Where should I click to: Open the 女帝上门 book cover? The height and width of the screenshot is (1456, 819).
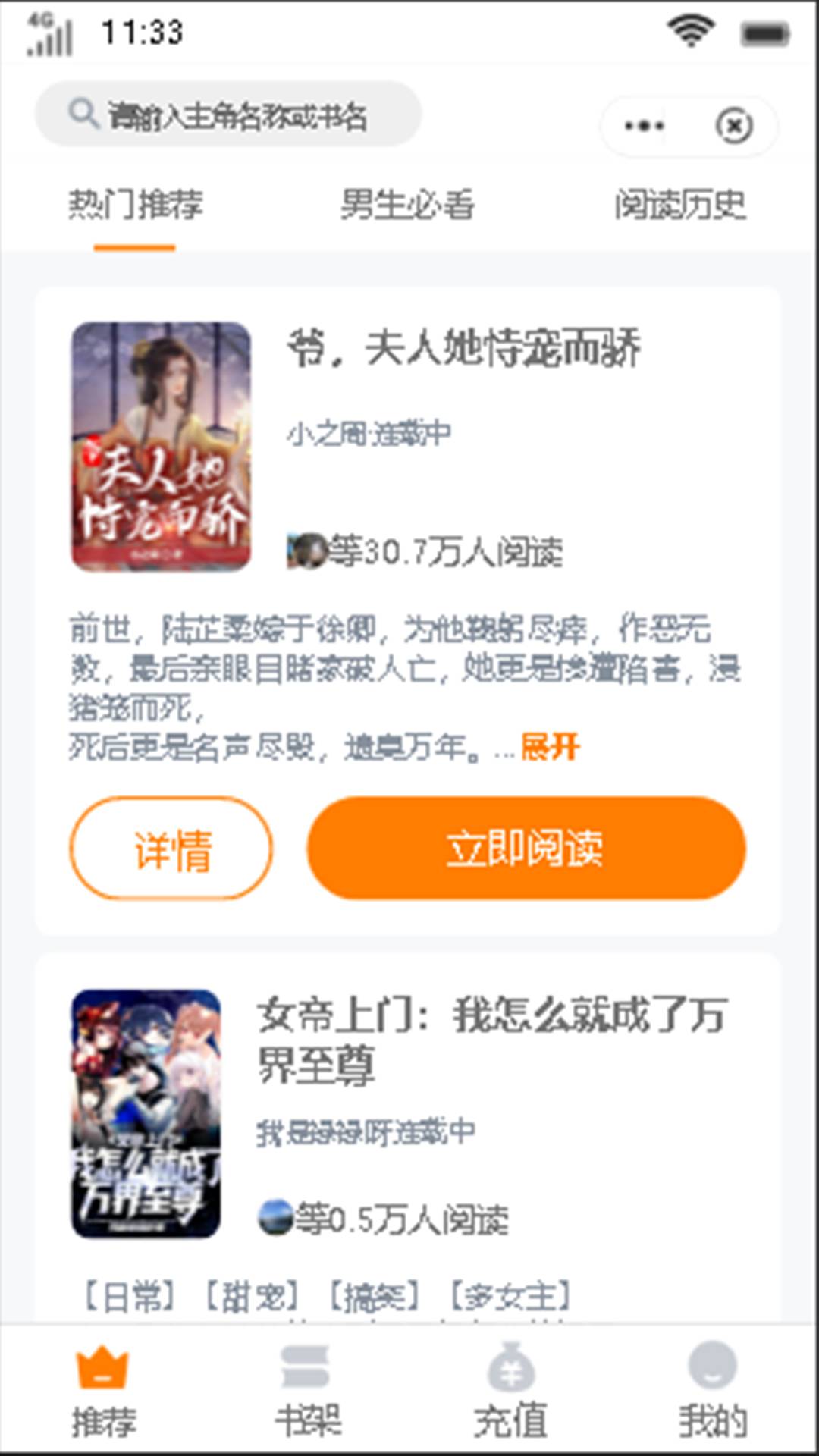point(146,1113)
